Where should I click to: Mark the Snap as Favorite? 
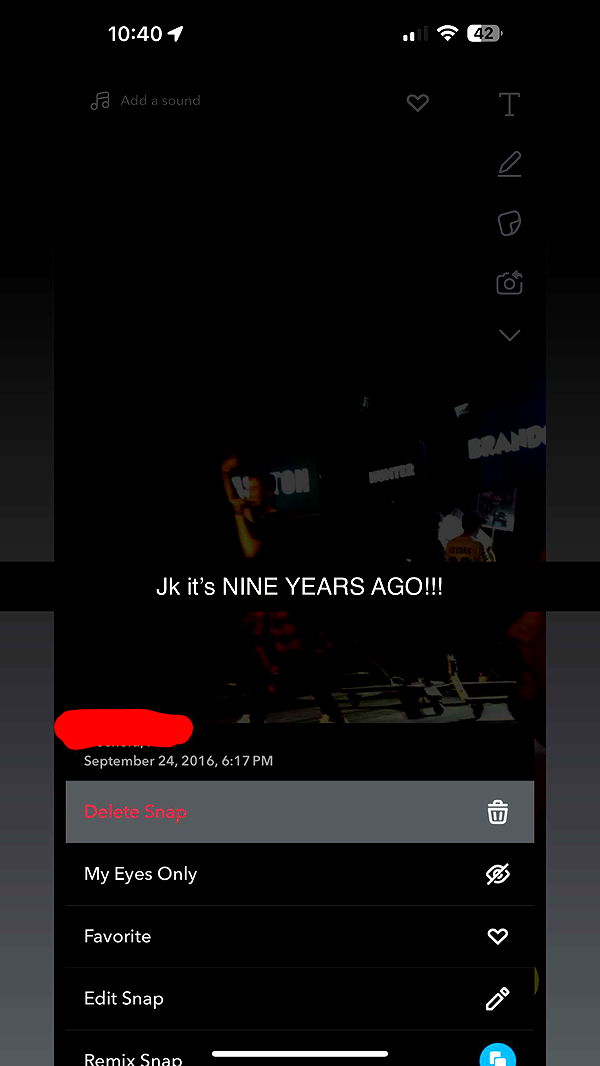(299, 936)
